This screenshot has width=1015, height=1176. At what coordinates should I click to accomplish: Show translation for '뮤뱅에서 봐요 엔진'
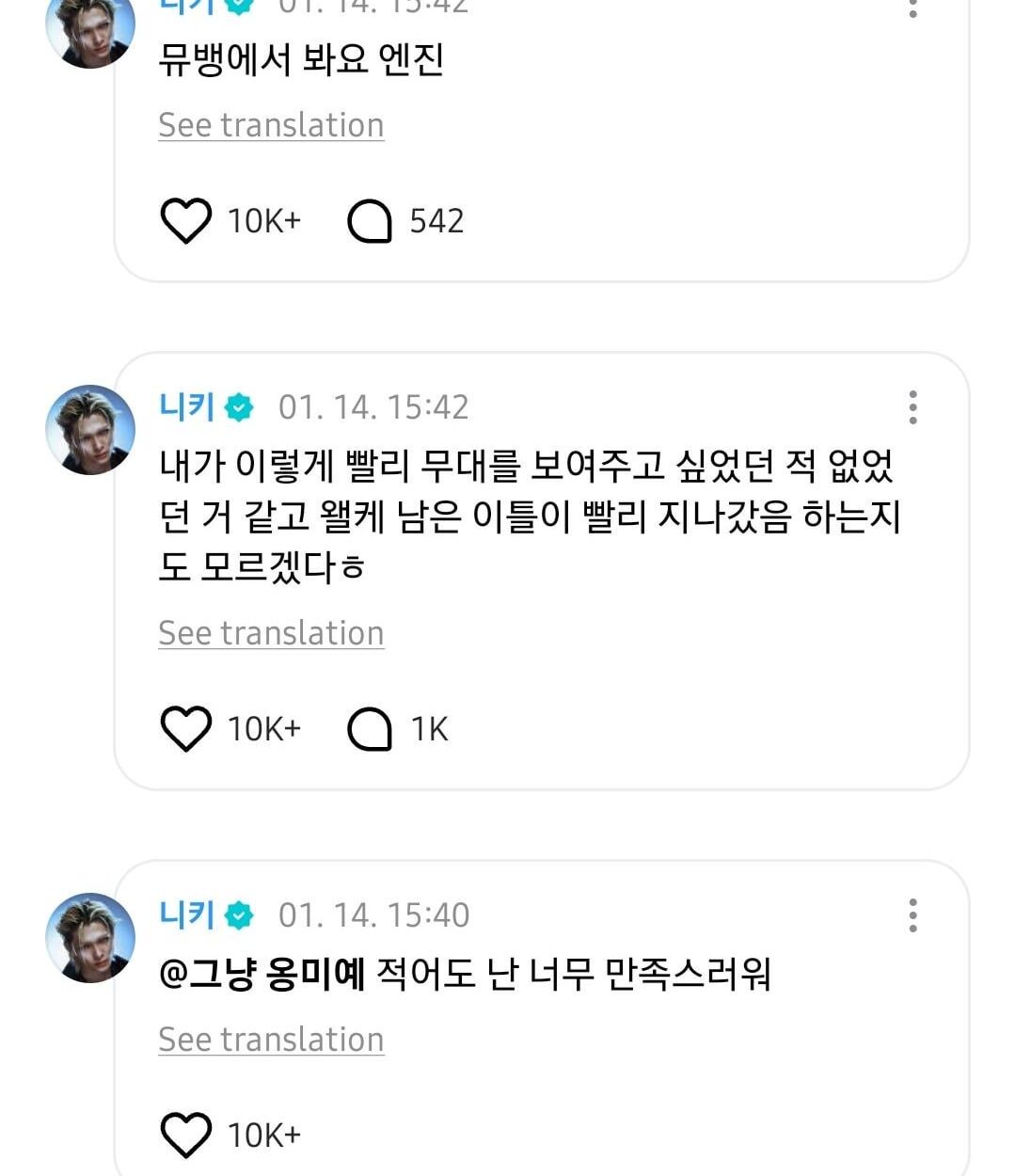point(270,124)
